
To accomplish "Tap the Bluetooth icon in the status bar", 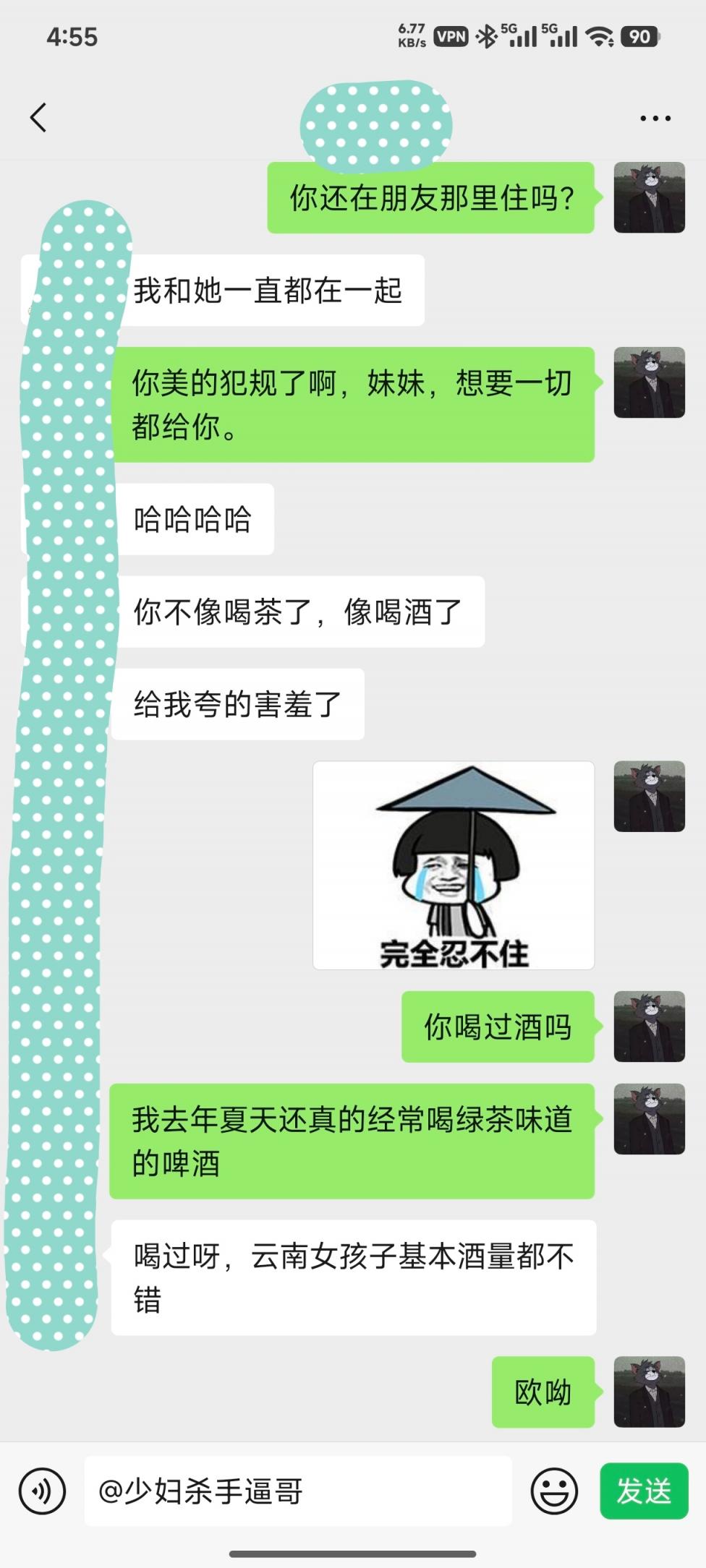I will click(487, 35).
